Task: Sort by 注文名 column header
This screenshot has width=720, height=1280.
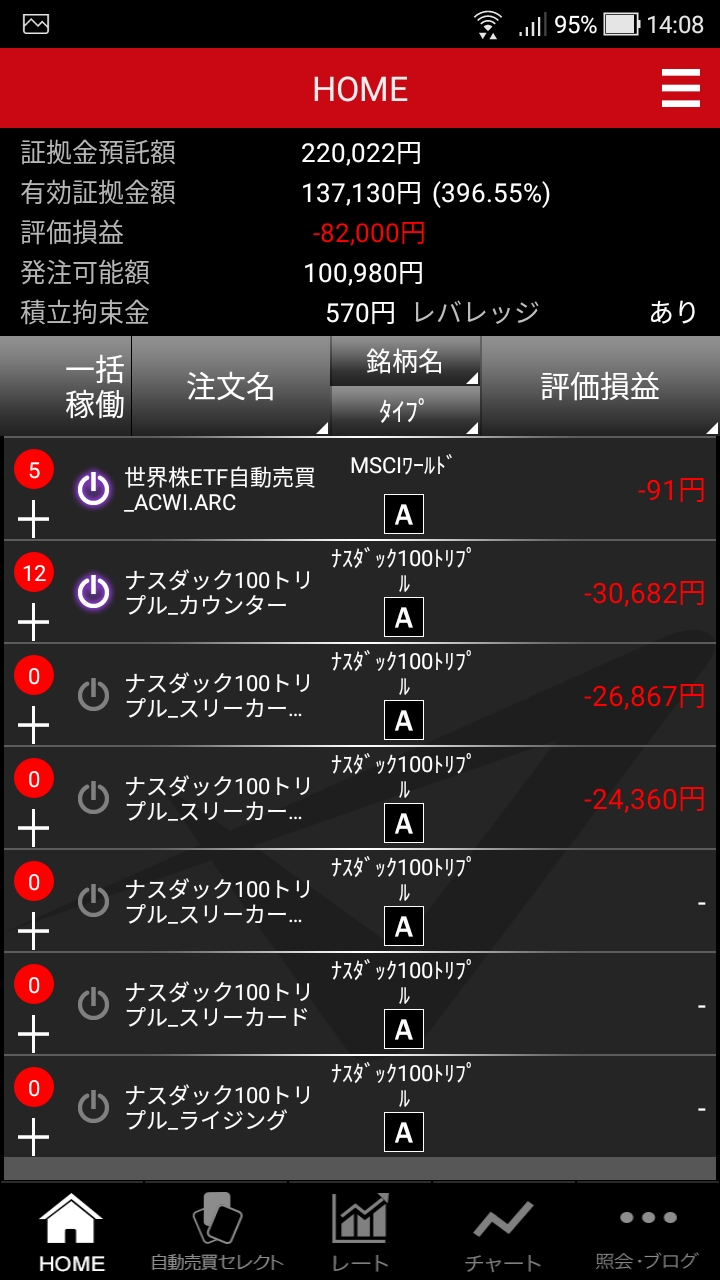Action: (x=231, y=386)
